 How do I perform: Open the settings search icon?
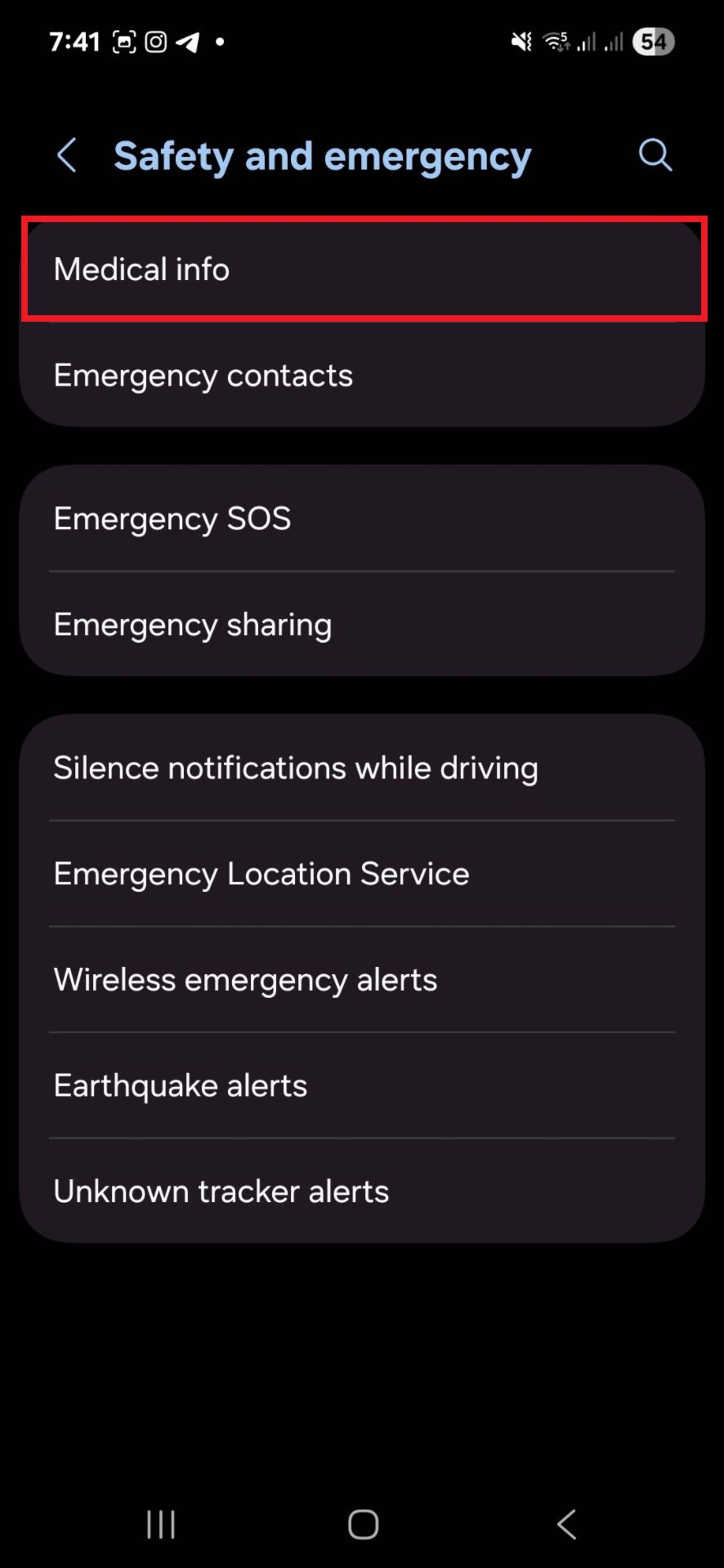[x=655, y=156]
